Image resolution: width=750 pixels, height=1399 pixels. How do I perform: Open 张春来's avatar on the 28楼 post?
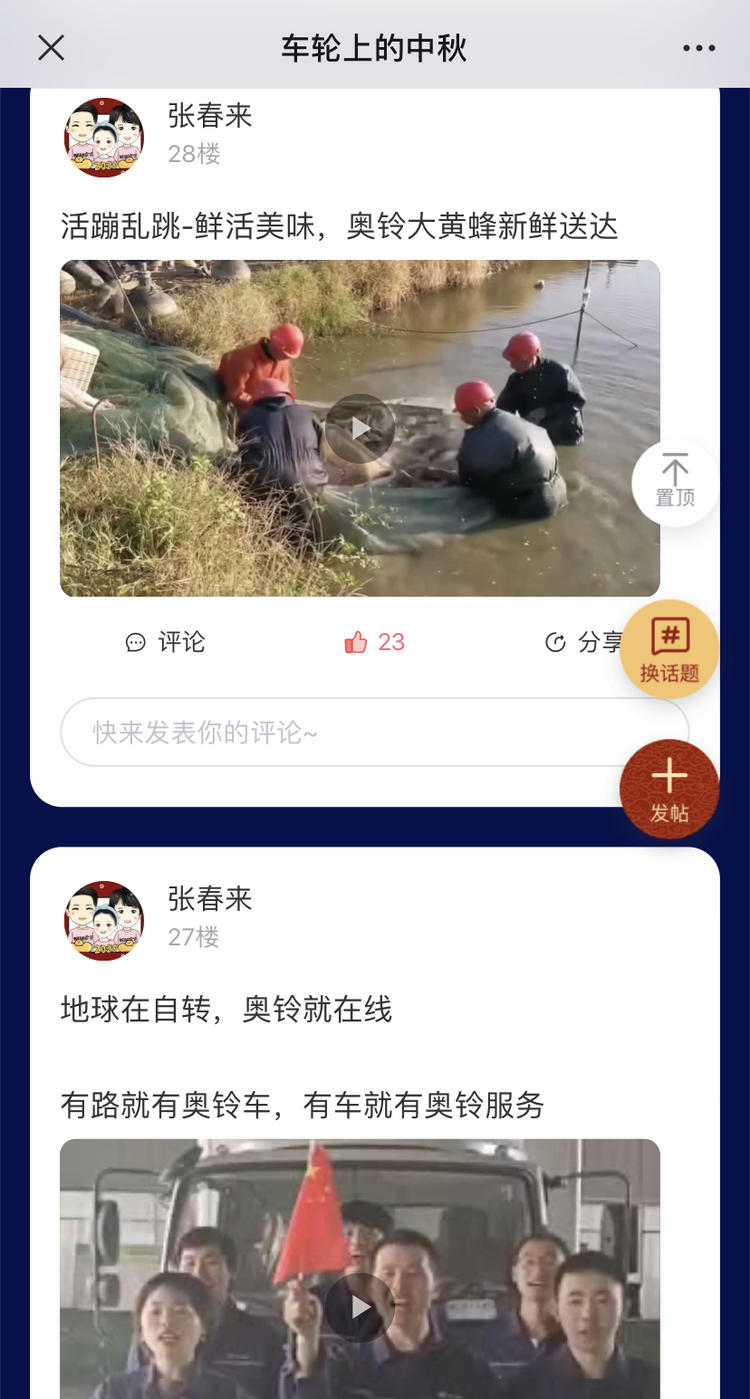tap(104, 137)
